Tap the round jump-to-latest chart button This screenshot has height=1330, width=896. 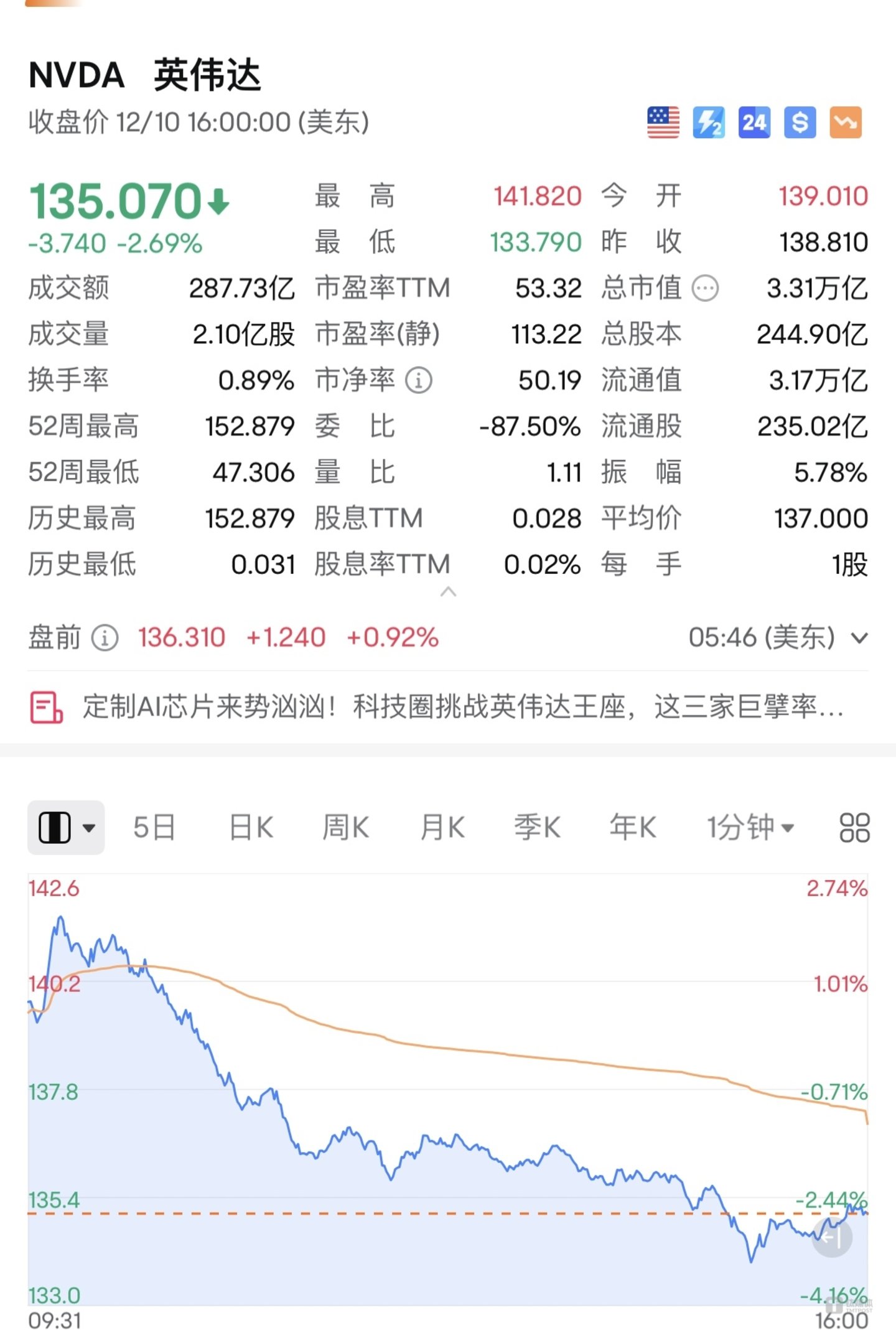[832, 1238]
